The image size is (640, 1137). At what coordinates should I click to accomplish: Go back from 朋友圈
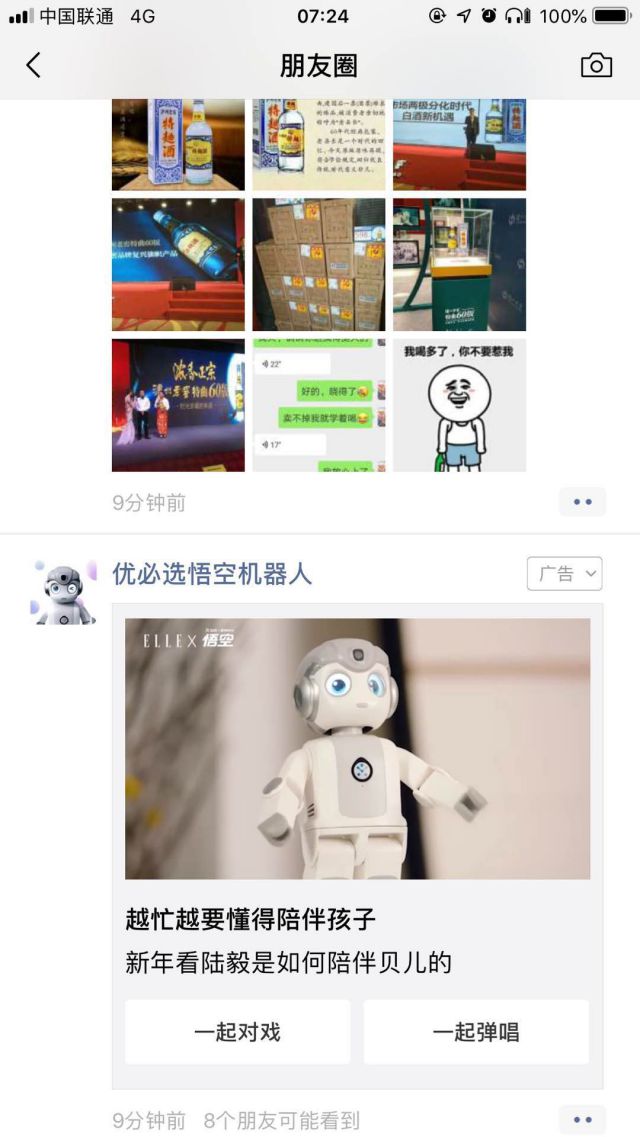coord(34,66)
